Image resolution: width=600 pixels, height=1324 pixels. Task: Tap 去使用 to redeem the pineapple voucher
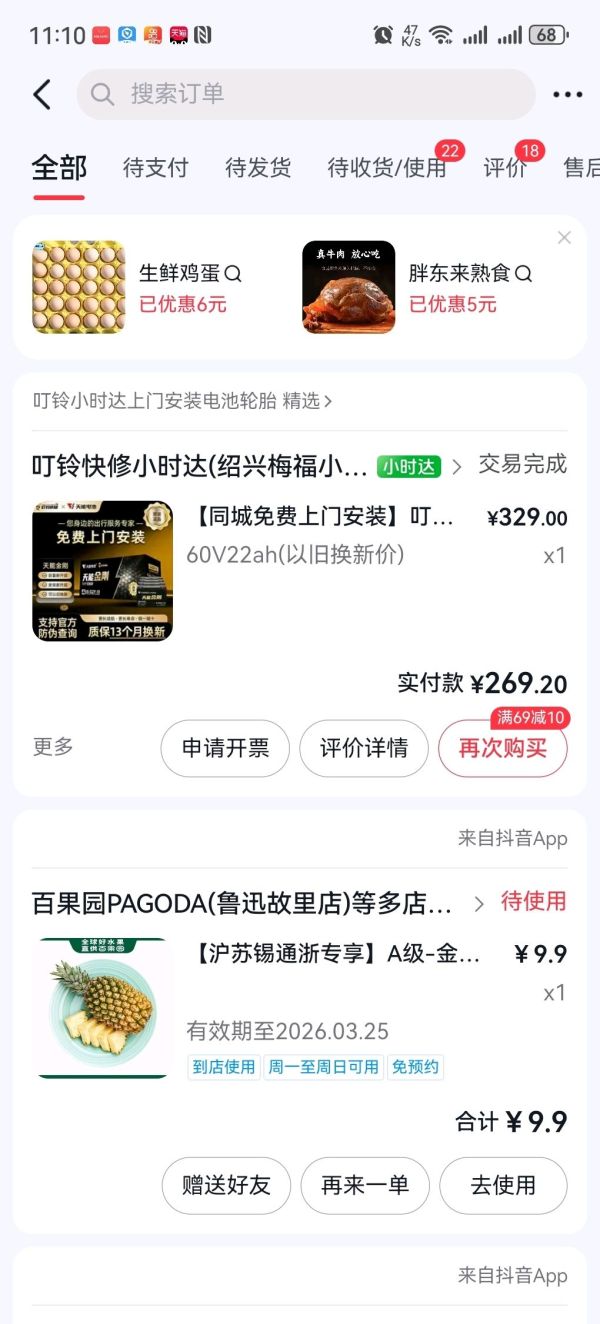503,1185
